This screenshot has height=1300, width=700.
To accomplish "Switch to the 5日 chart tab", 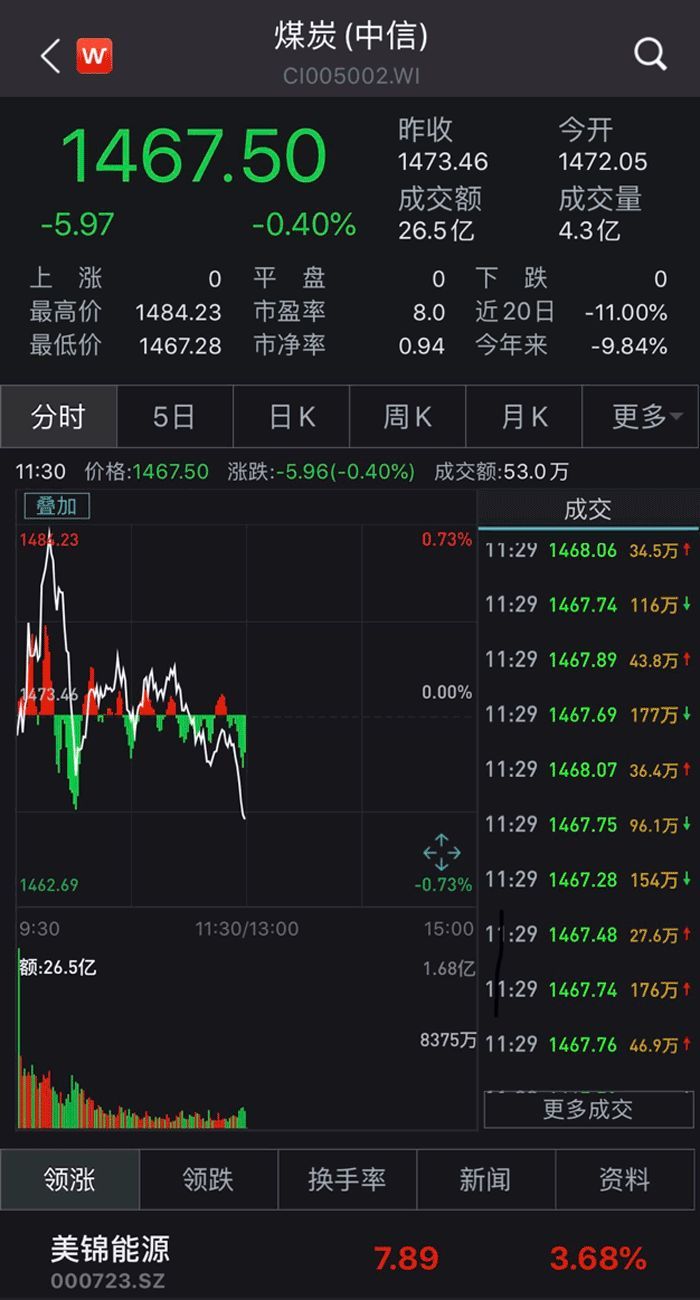I will click(x=174, y=416).
